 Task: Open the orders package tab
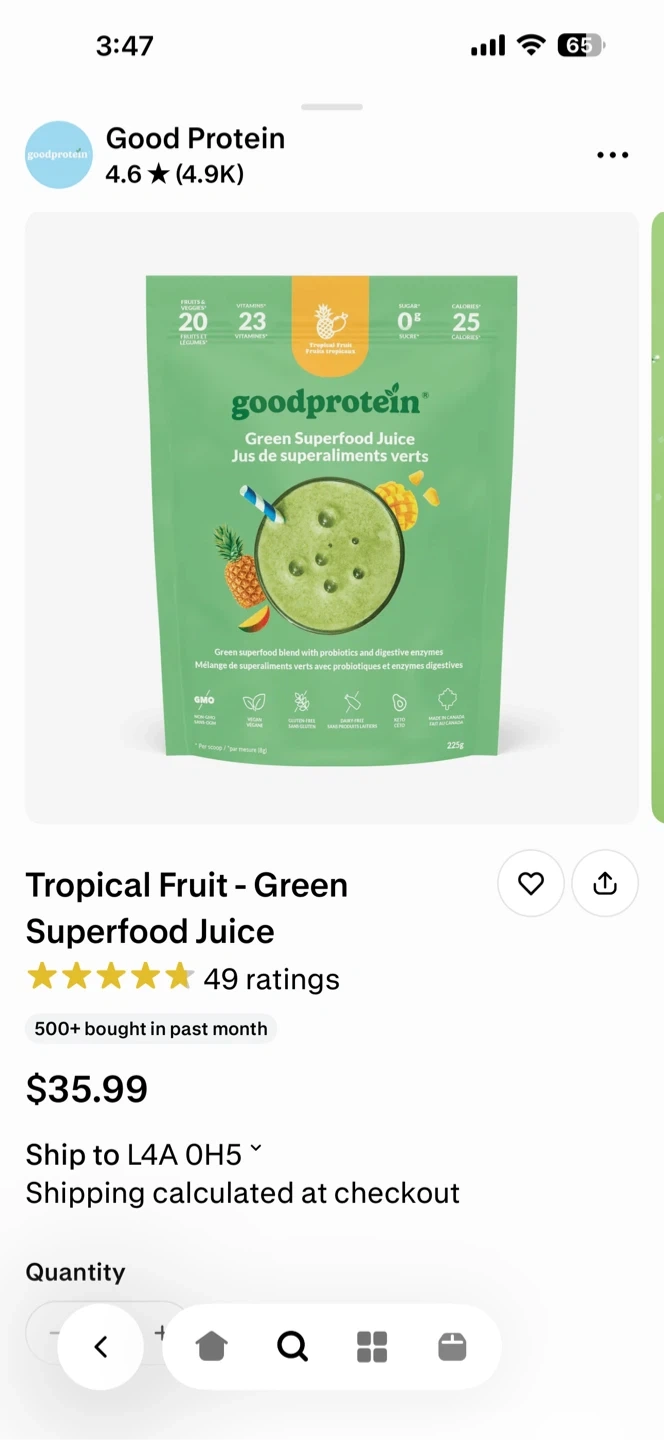[x=452, y=1347]
